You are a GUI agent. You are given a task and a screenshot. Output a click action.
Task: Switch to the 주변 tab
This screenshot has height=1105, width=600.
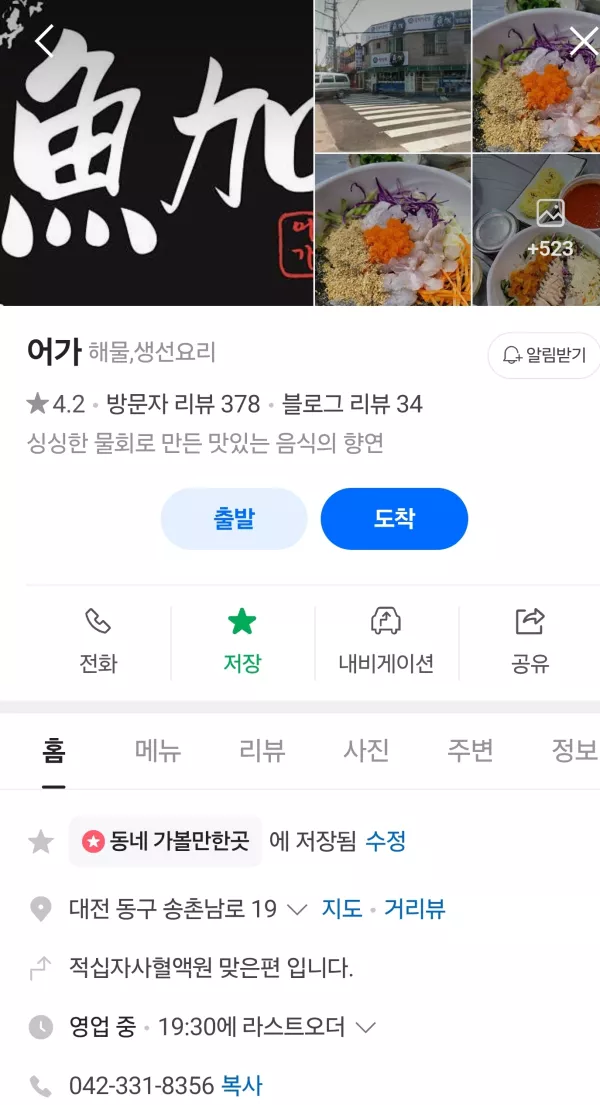470,751
